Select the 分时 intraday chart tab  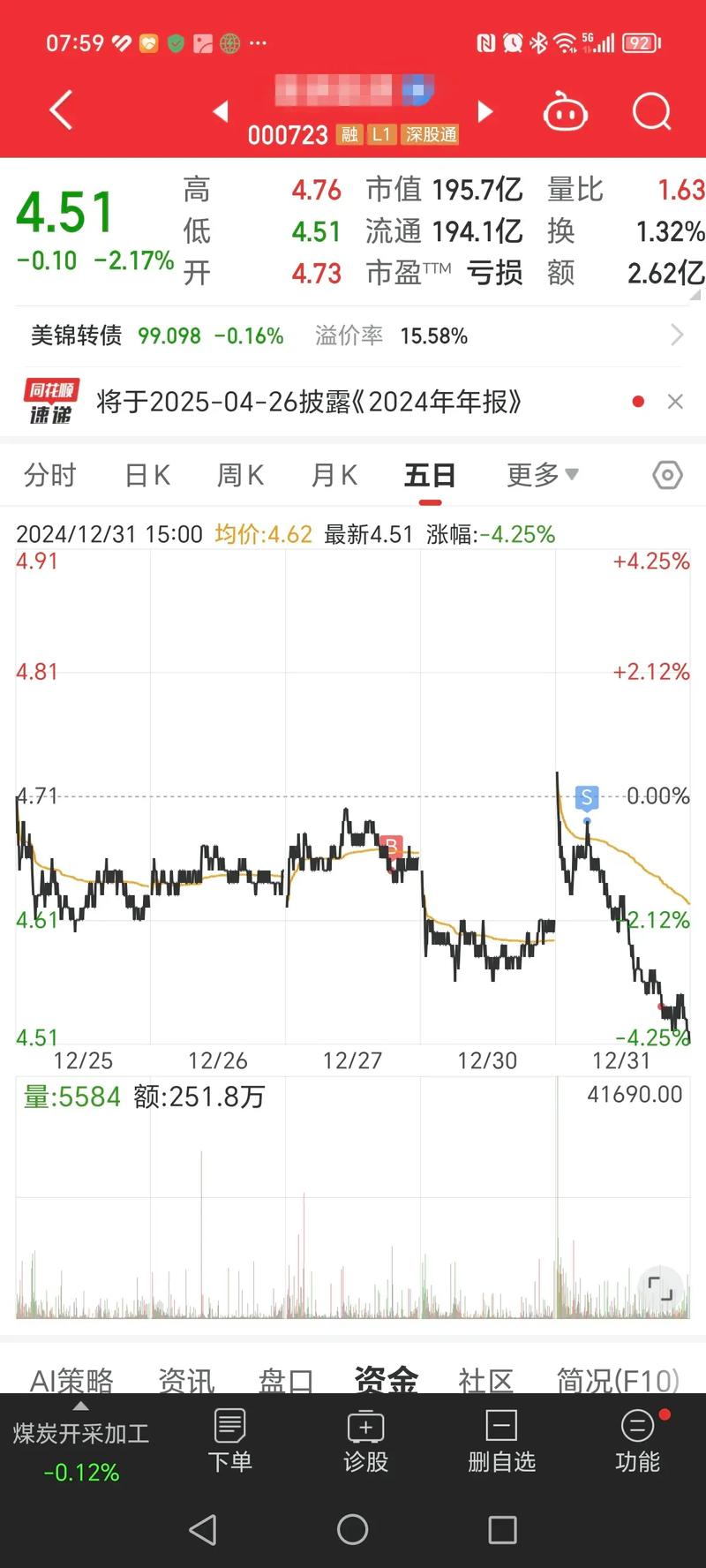(x=50, y=475)
